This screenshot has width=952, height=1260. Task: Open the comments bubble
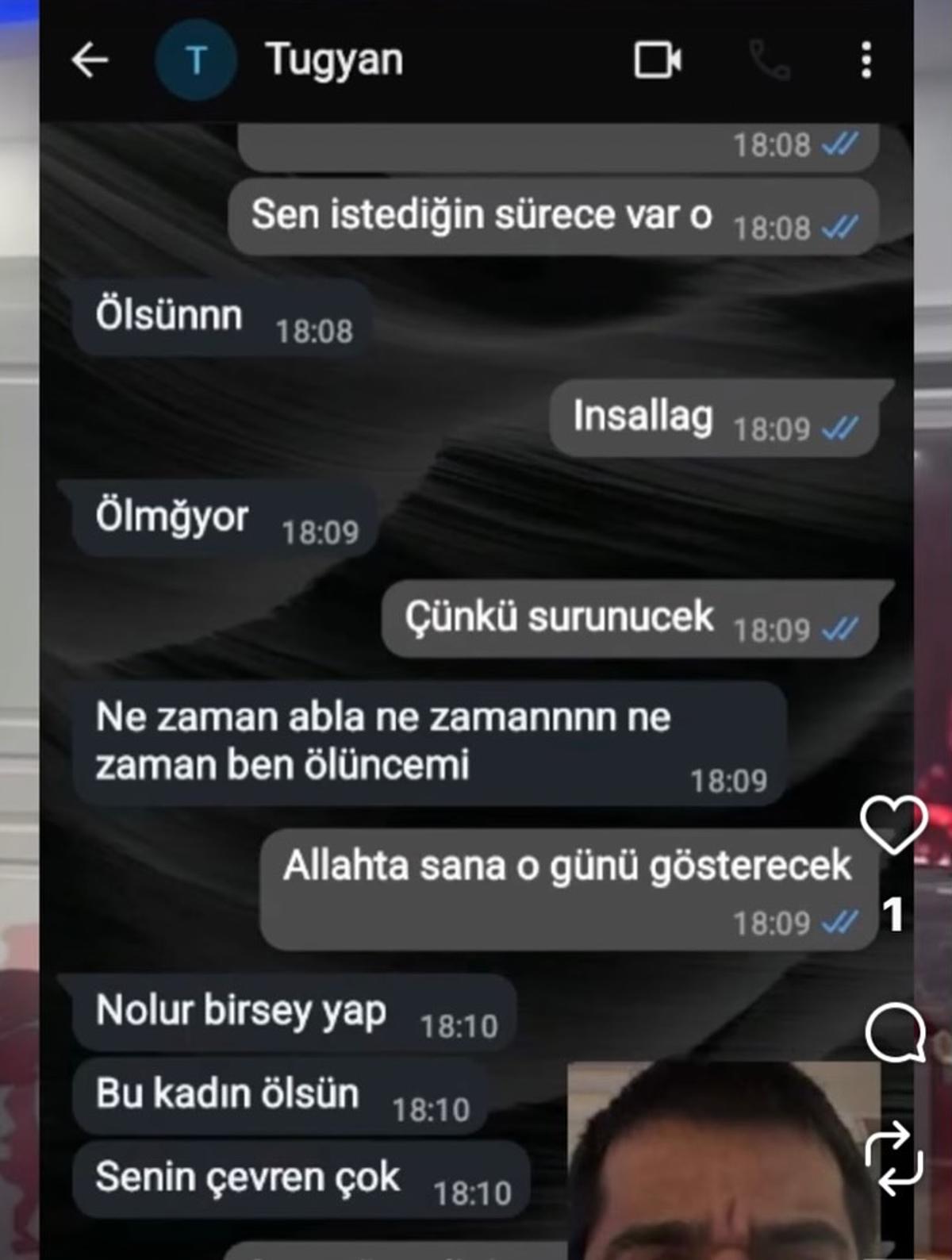tap(894, 1032)
